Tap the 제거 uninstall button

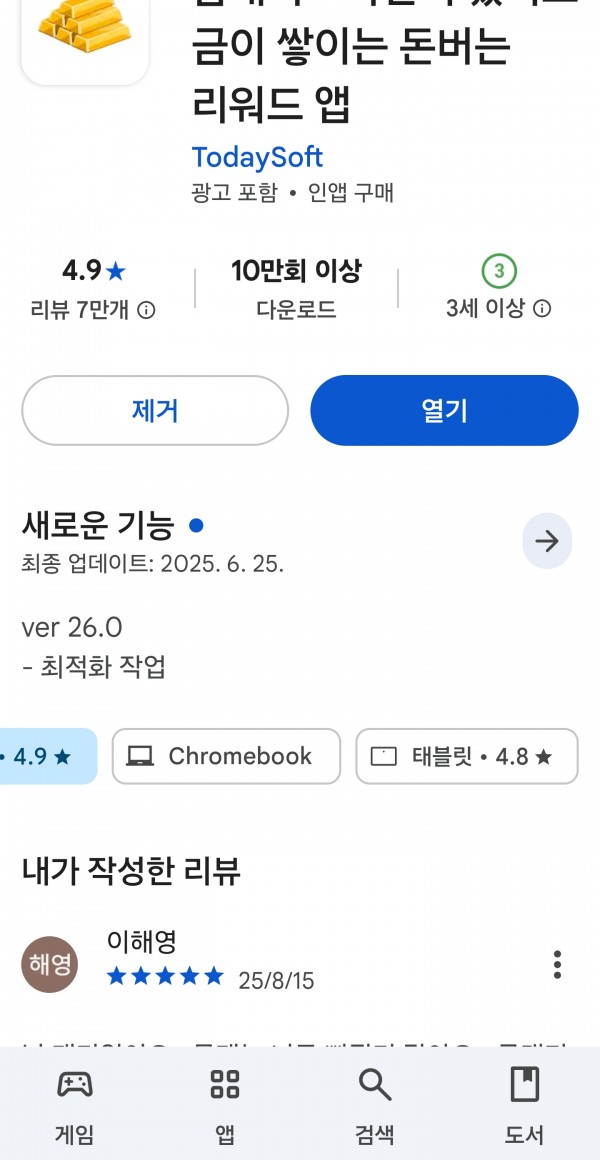155,411
